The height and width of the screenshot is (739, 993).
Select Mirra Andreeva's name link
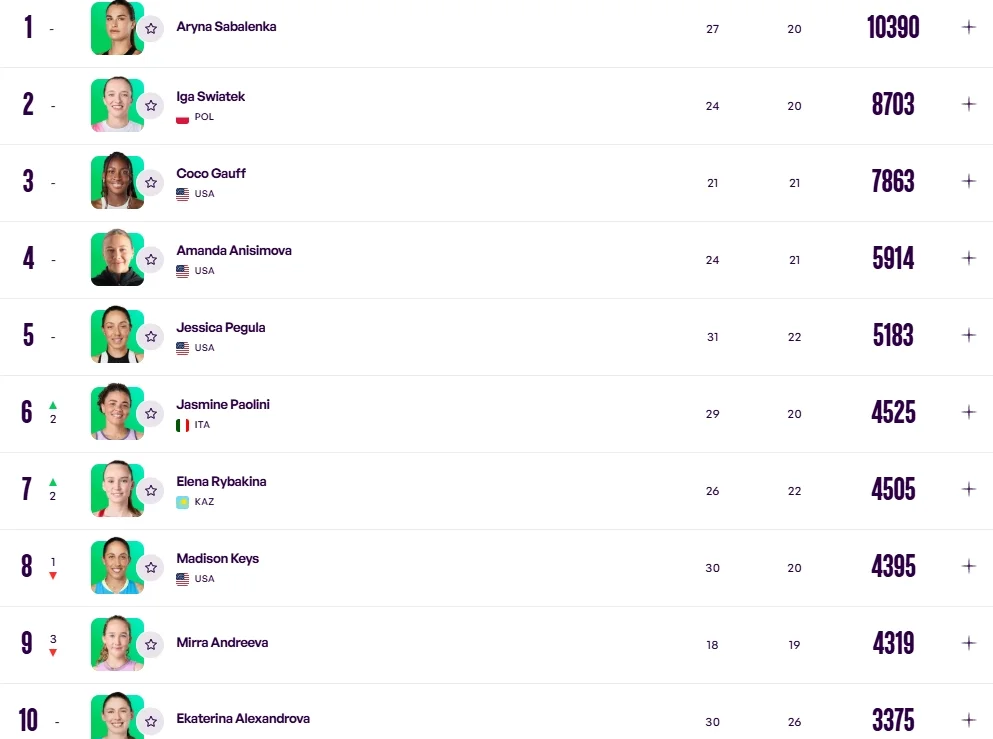point(222,643)
